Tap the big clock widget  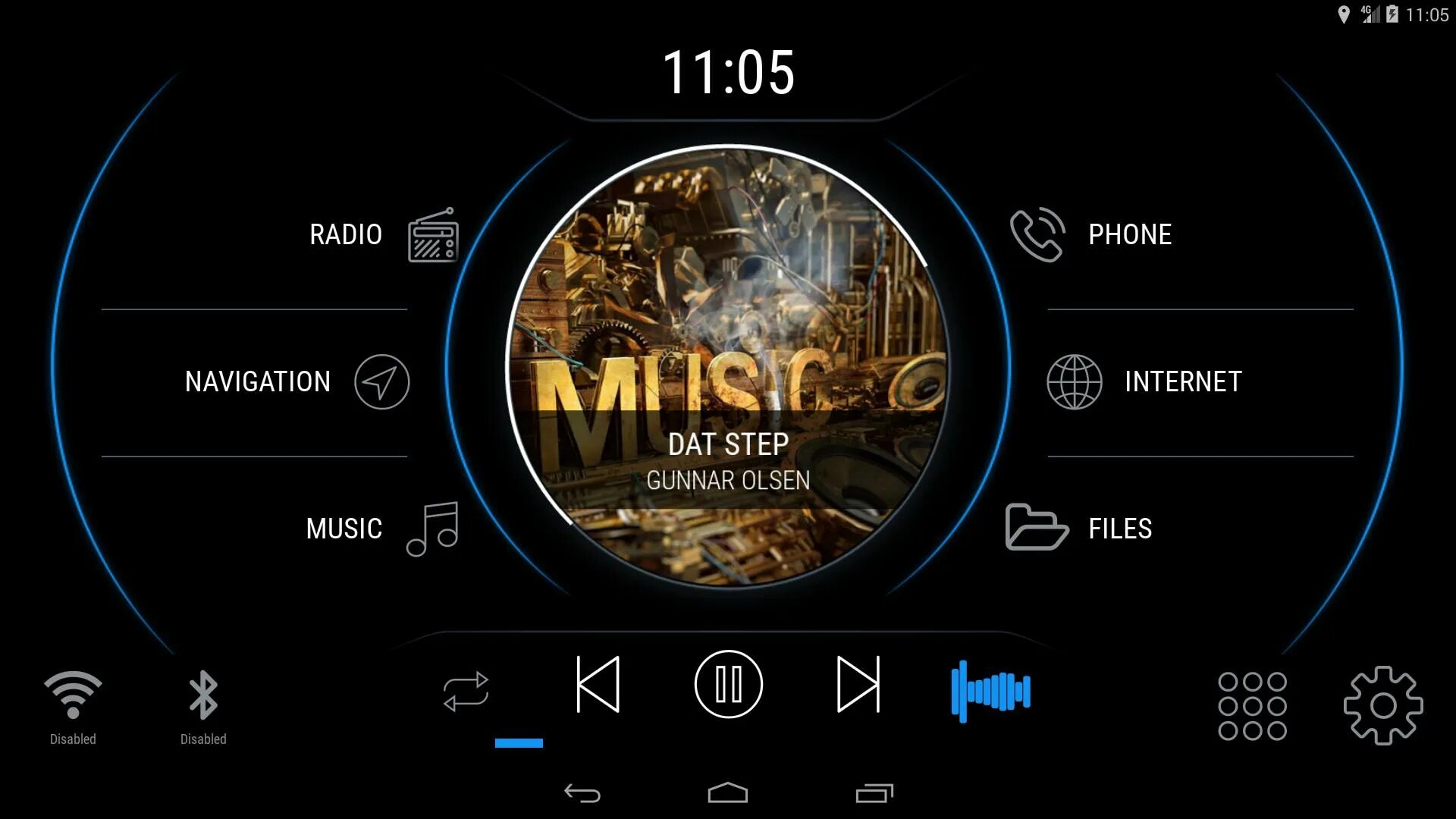[728, 73]
